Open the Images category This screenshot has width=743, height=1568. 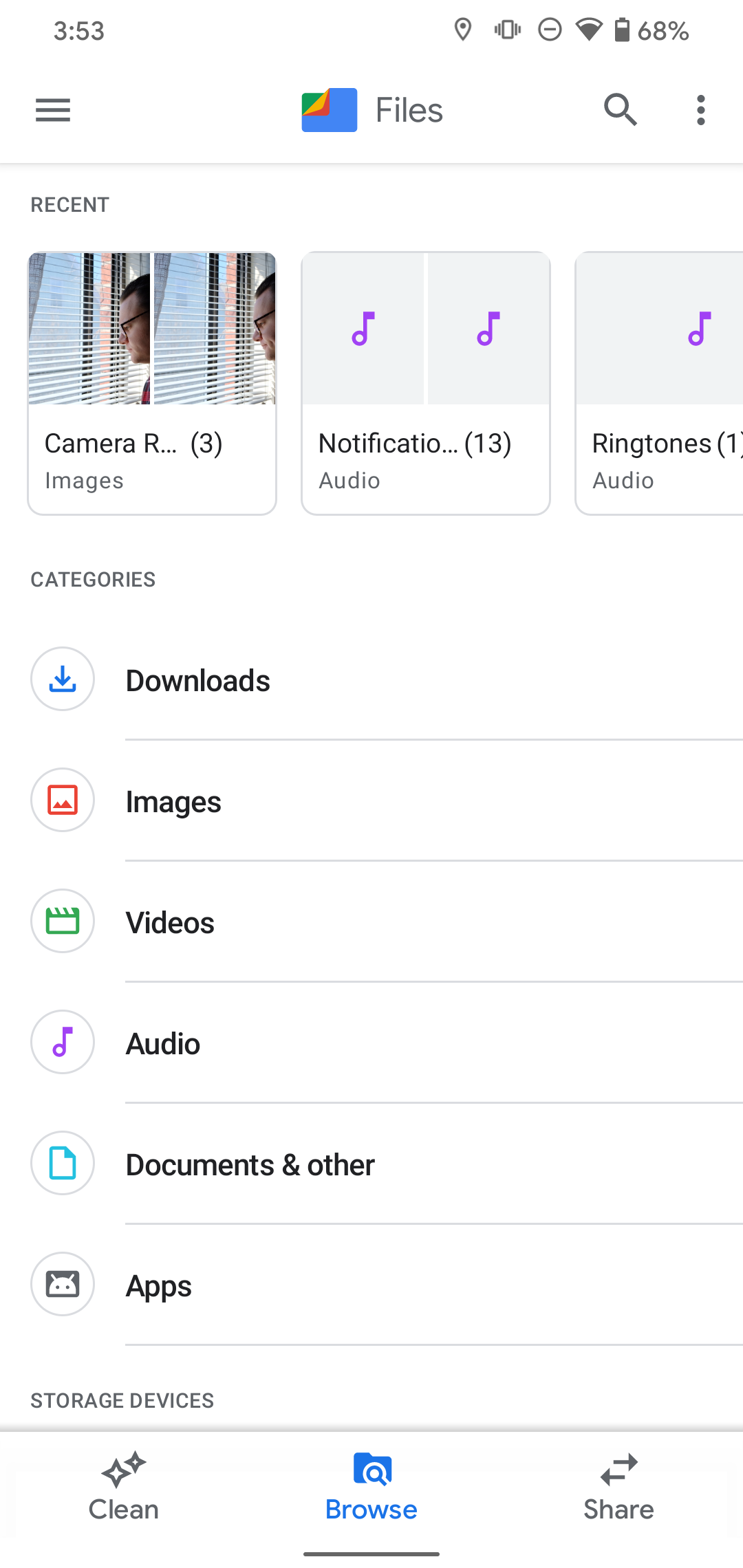[x=371, y=801]
